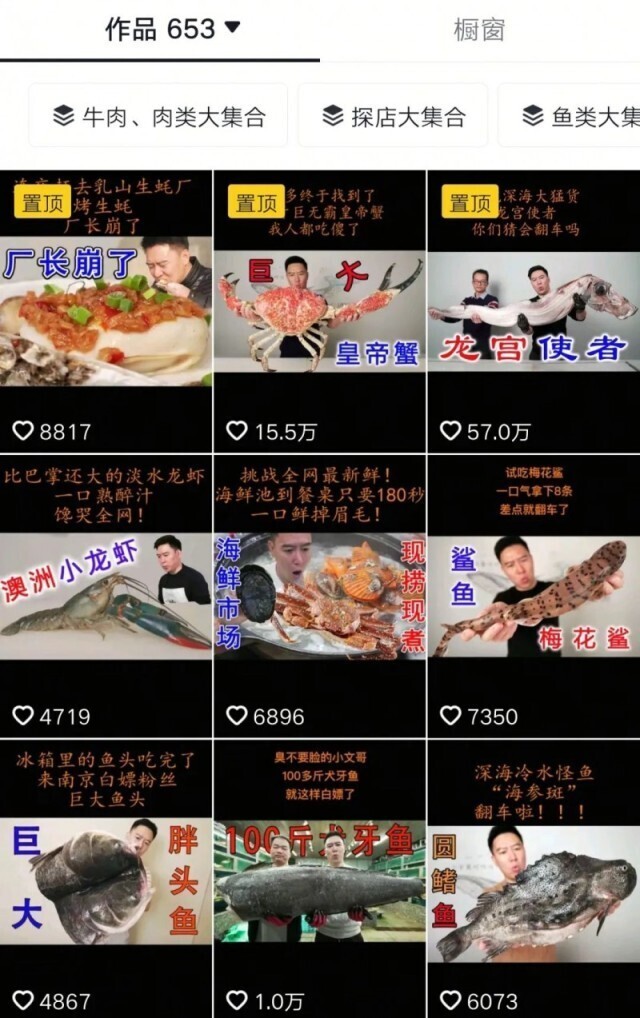640x1018 pixels.
Task: Select the 牛肉、肉类大集合 collection chip
Action: [158, 116]
